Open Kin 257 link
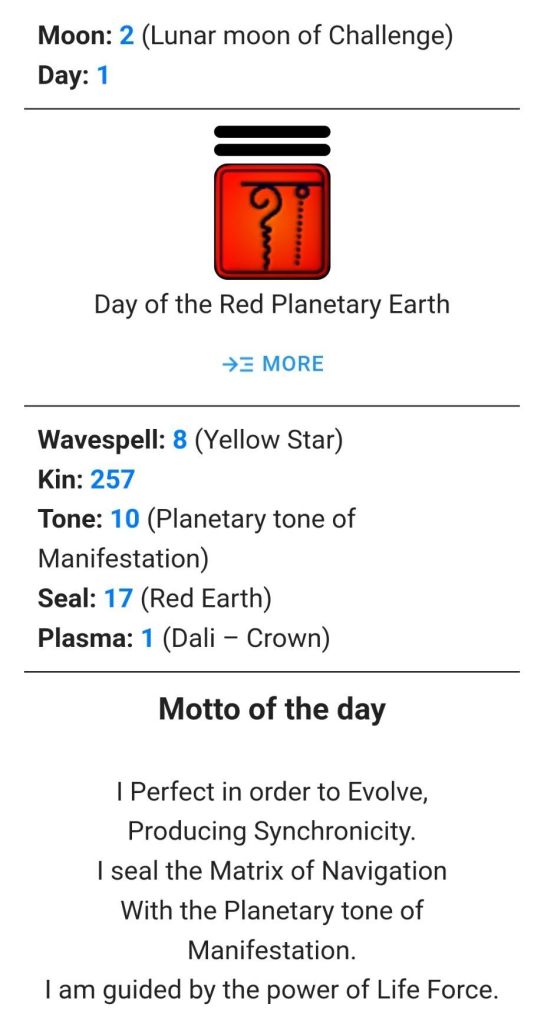Image resolution: width=534 pixels, height=1024 pixels. [x=112, y=480]
